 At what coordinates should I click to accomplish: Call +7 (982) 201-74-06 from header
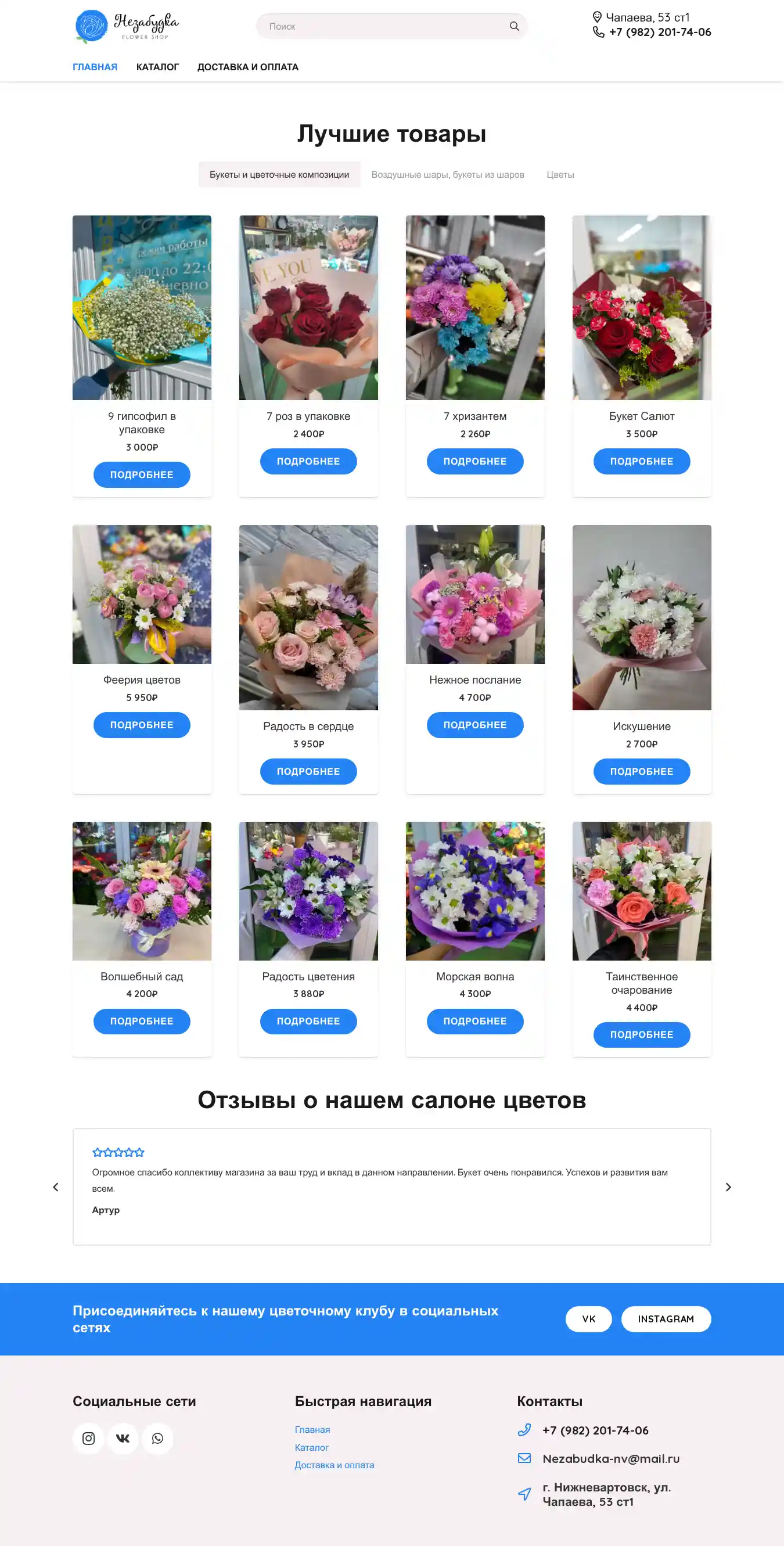coord(659,33)
